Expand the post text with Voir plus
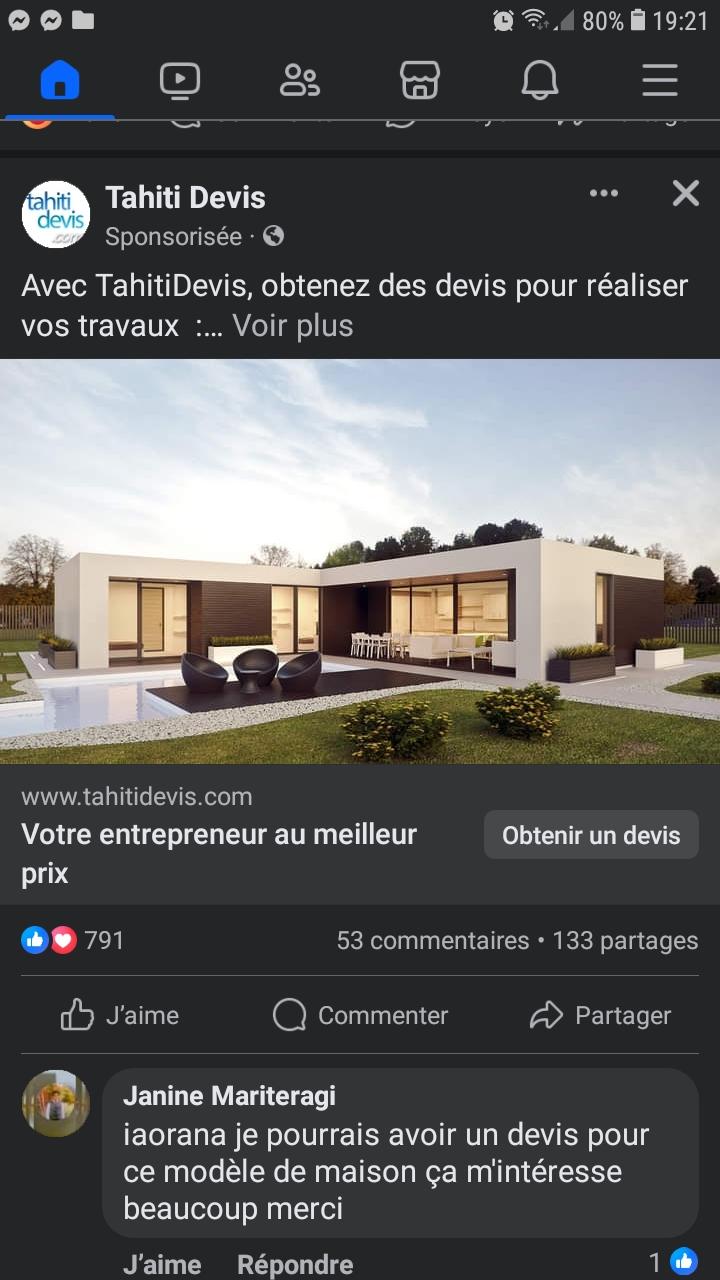 coord(293,326)
